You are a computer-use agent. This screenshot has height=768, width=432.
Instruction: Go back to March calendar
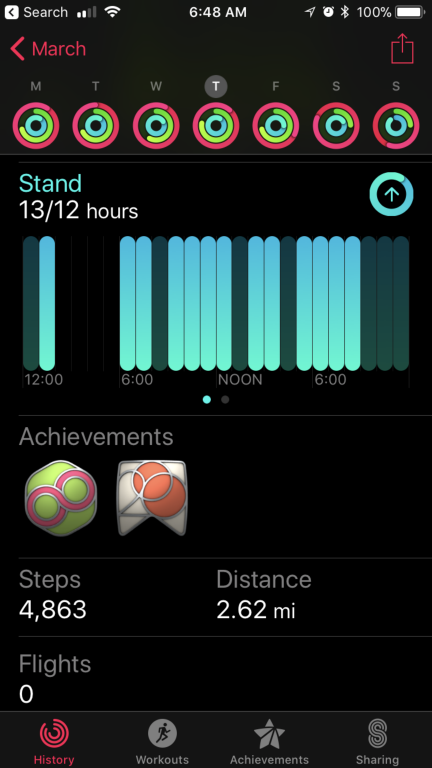[48, 49]
